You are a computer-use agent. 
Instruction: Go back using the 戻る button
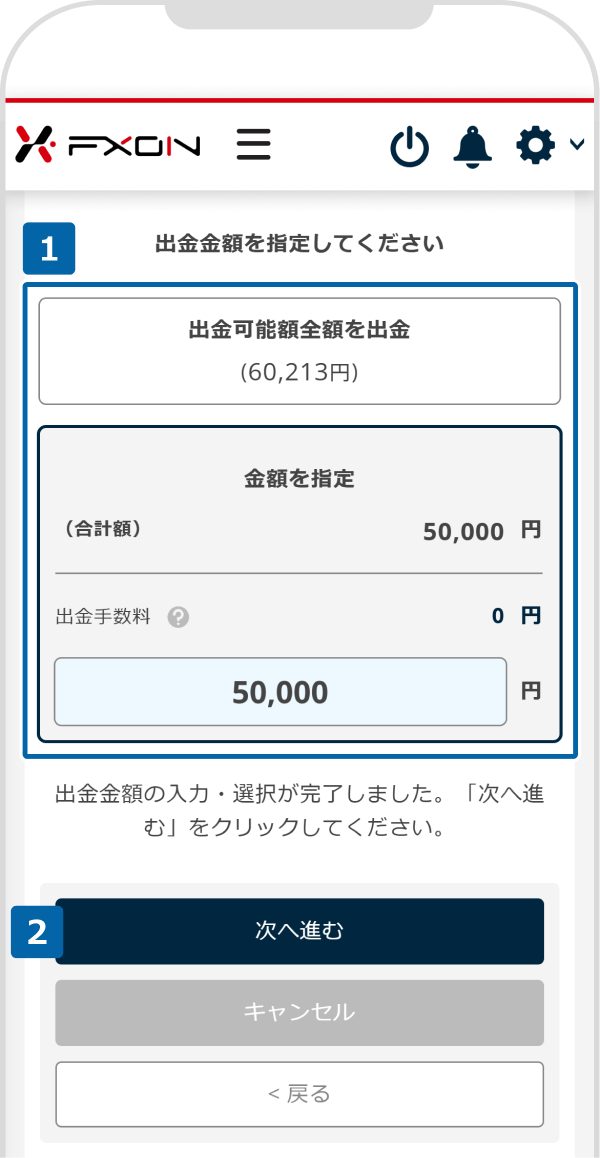click(x=299, y=1094)
